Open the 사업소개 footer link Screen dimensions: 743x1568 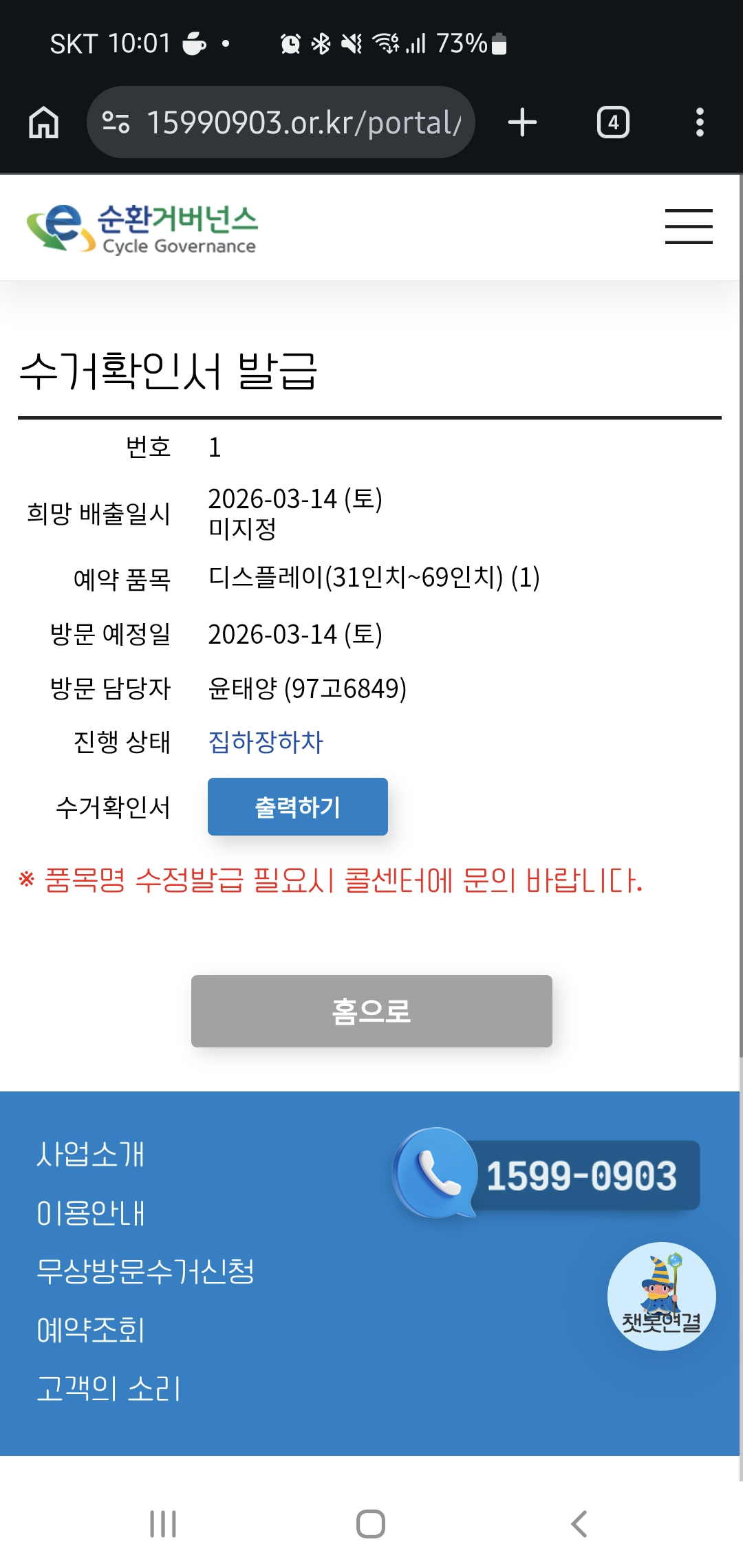click(90, 1154)
